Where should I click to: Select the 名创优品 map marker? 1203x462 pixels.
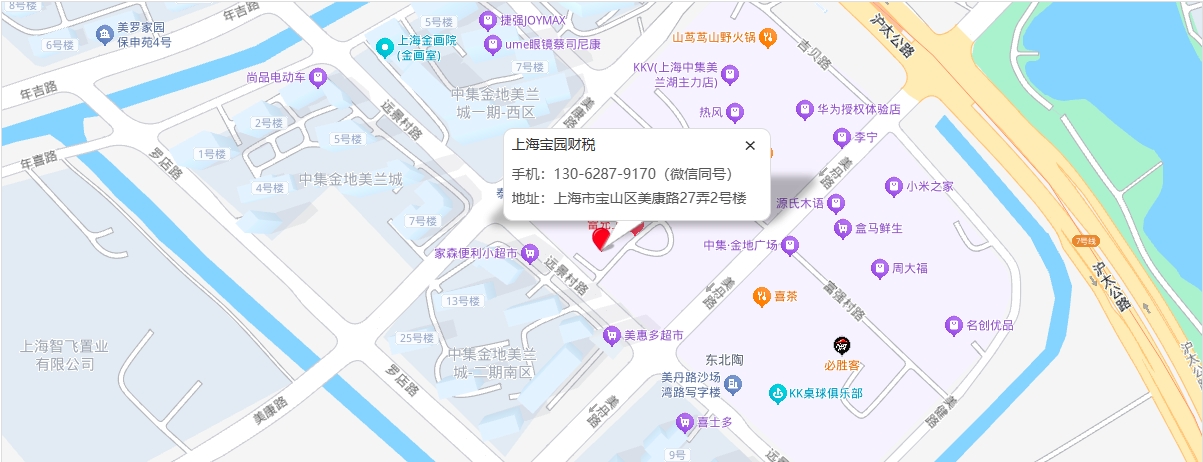(954, 325)
